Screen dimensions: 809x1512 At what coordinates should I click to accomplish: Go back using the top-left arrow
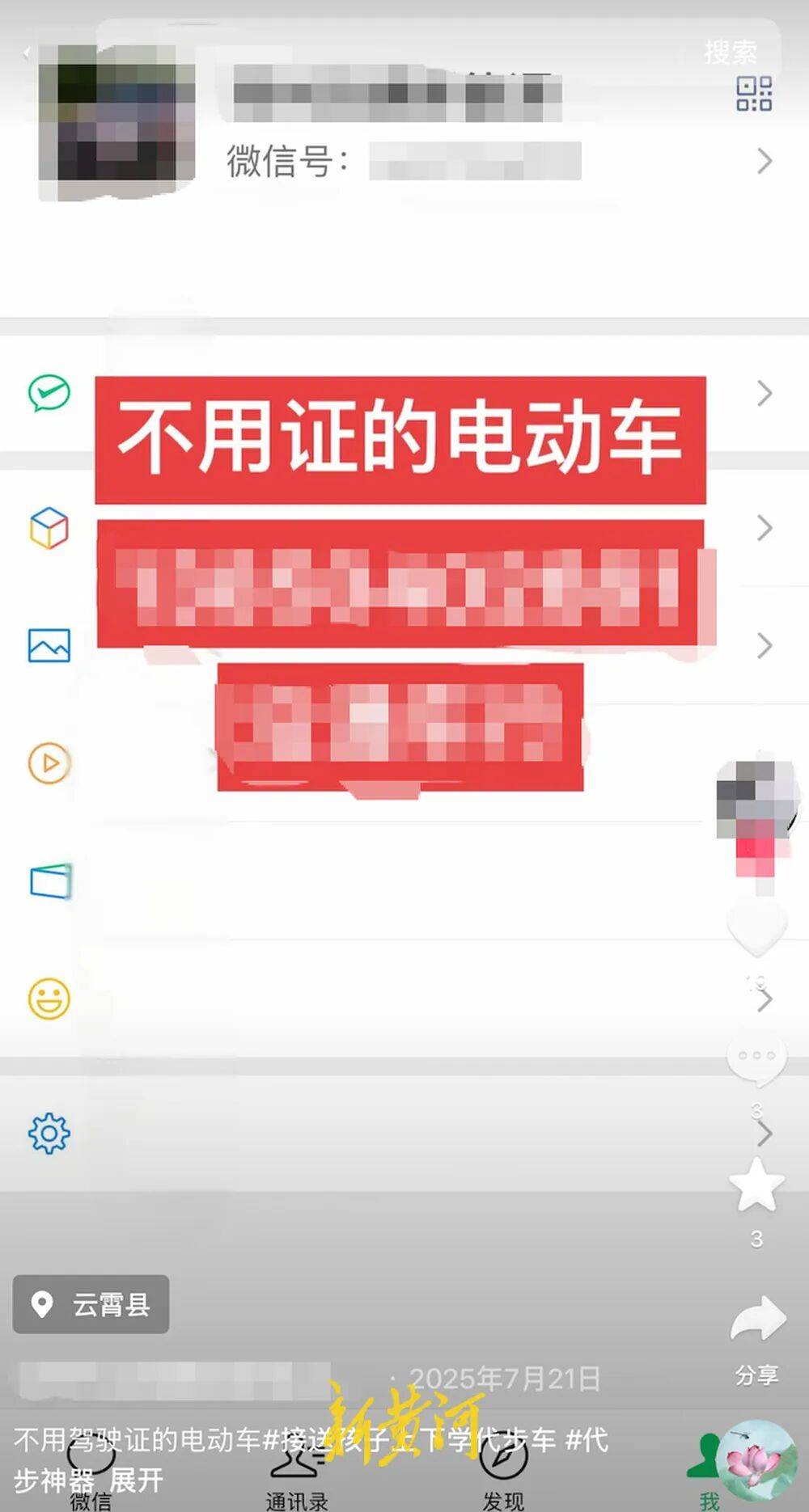(27, 53)
